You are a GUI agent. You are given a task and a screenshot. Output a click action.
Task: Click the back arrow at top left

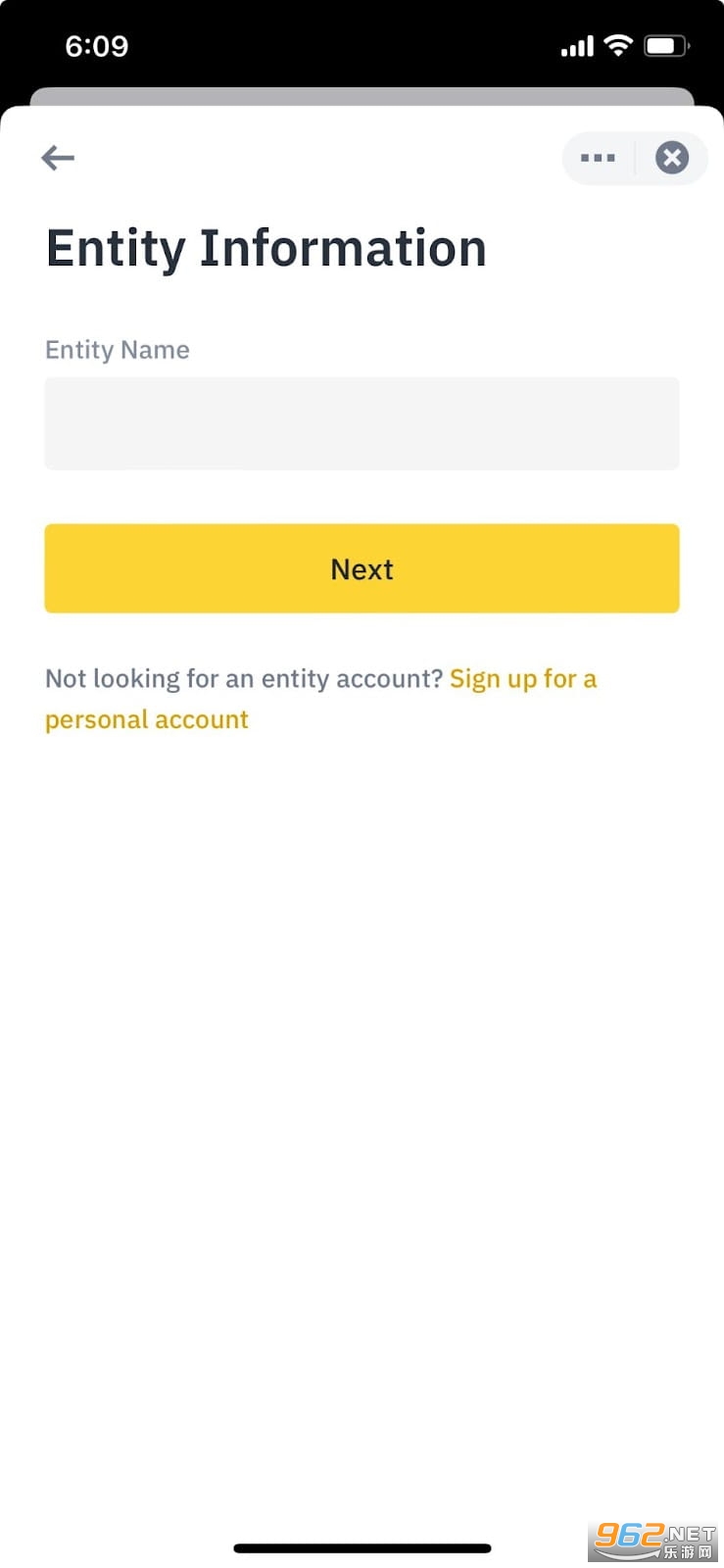click(x=57, y=157)
